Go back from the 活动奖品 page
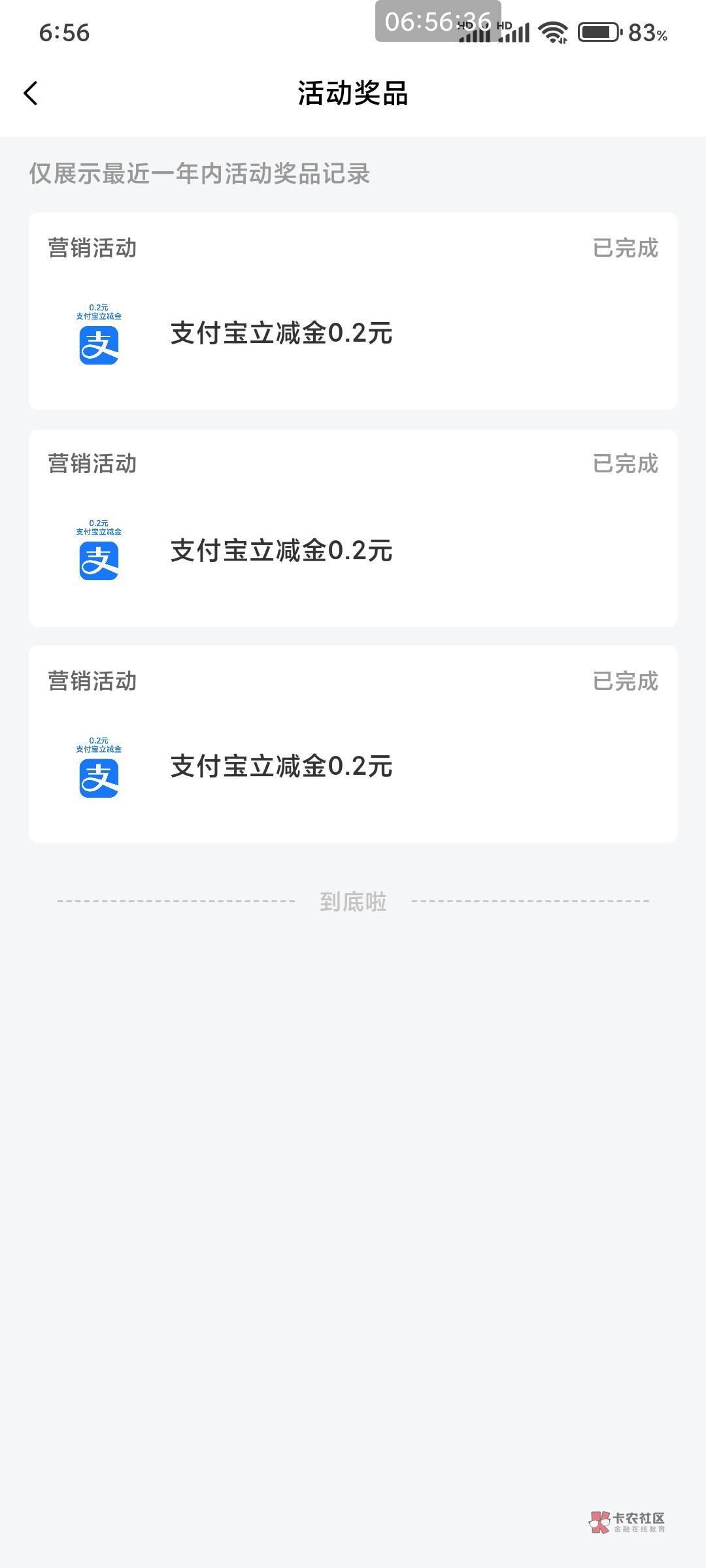 pos(31,93)
